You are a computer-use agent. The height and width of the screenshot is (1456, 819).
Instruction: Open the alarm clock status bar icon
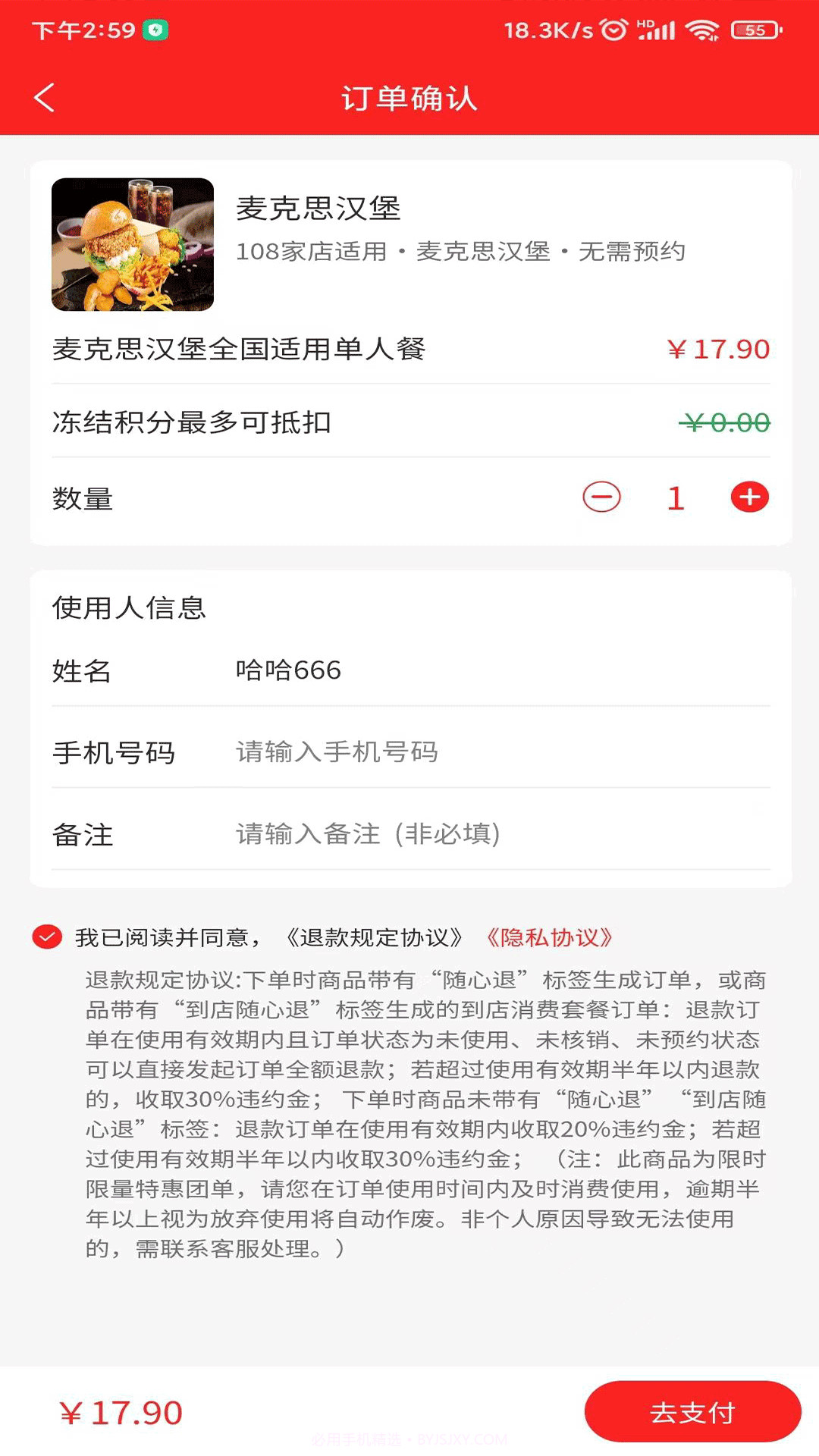tap(616, 30)
